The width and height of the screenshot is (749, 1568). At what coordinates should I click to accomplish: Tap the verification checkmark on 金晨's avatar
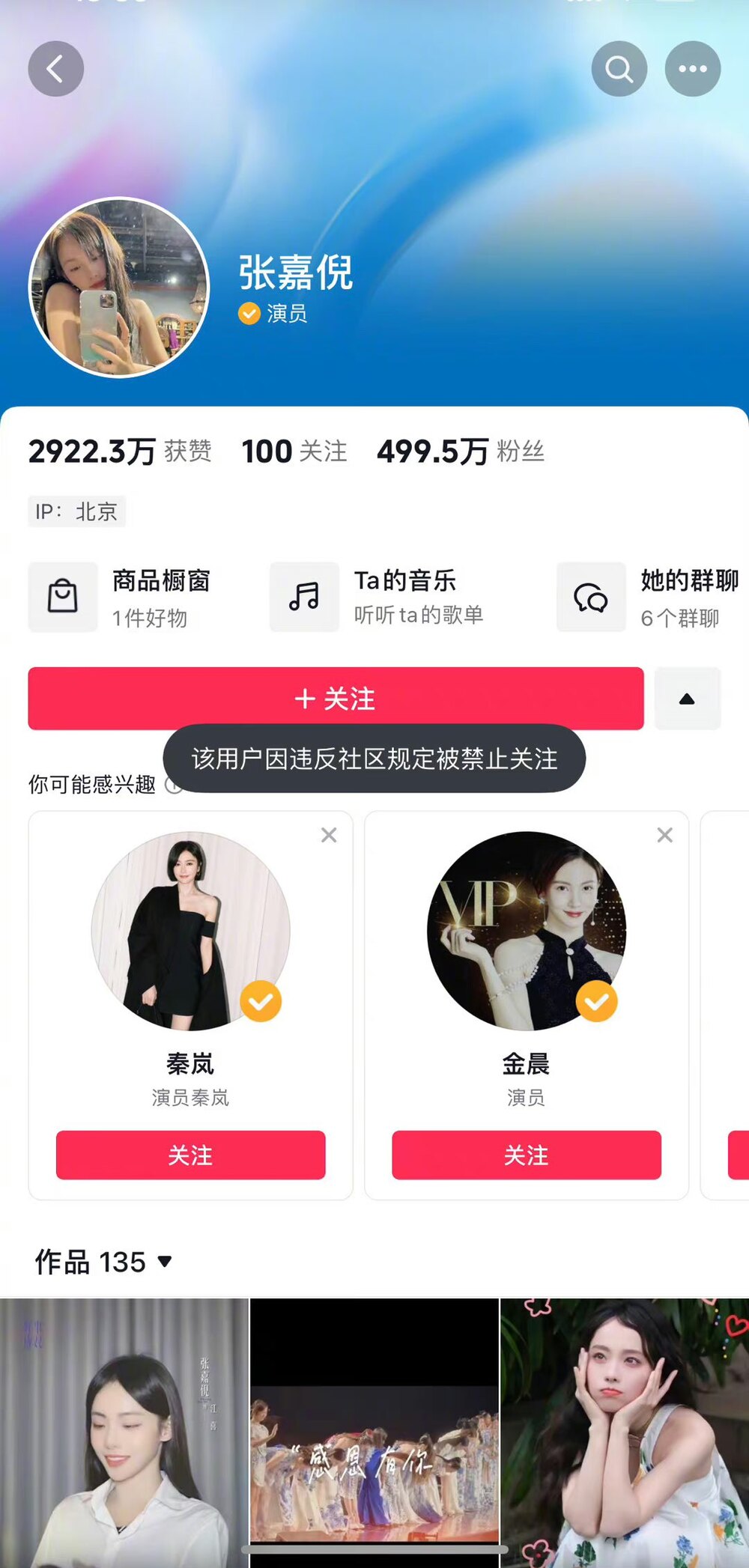pyautogui.click(x=596, y=1000)
